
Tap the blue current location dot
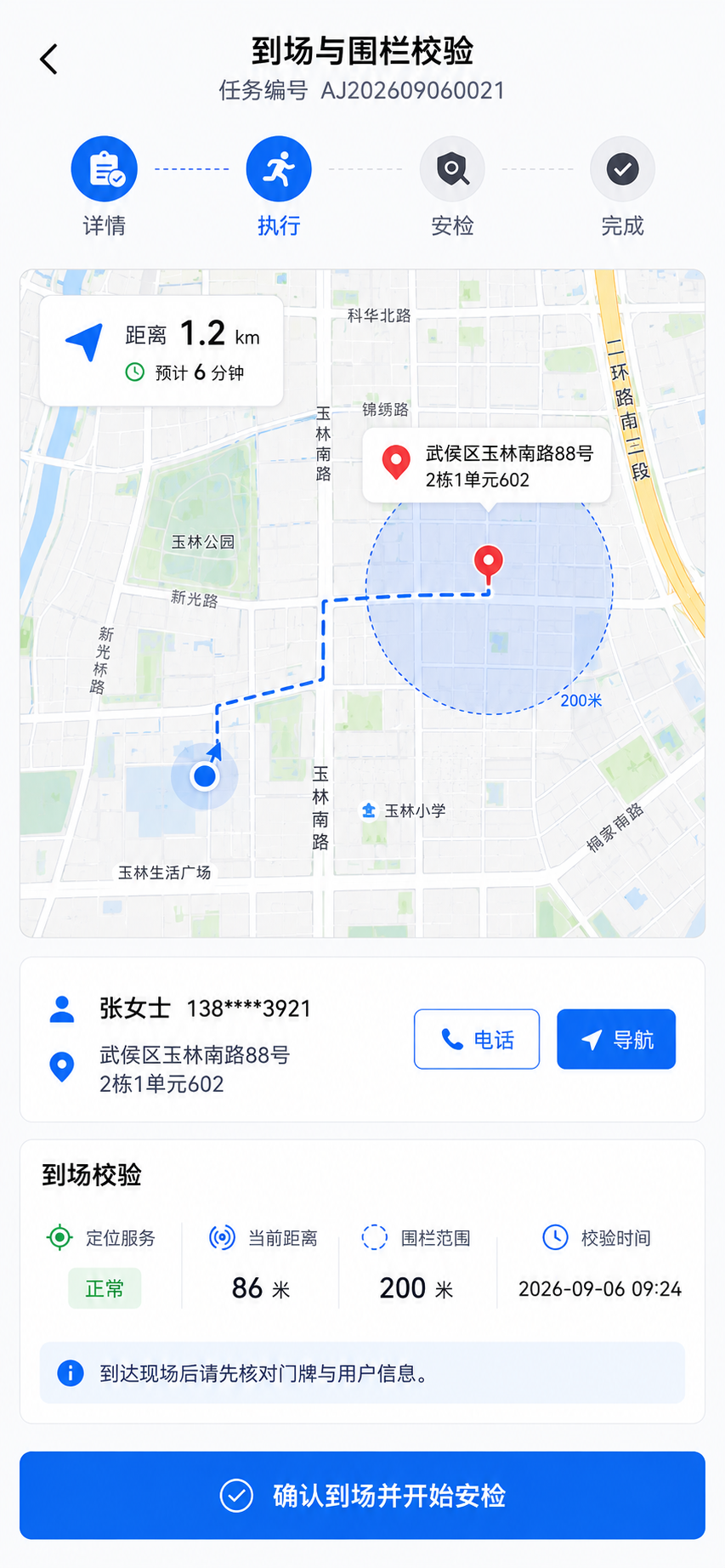tap(205, 775)
